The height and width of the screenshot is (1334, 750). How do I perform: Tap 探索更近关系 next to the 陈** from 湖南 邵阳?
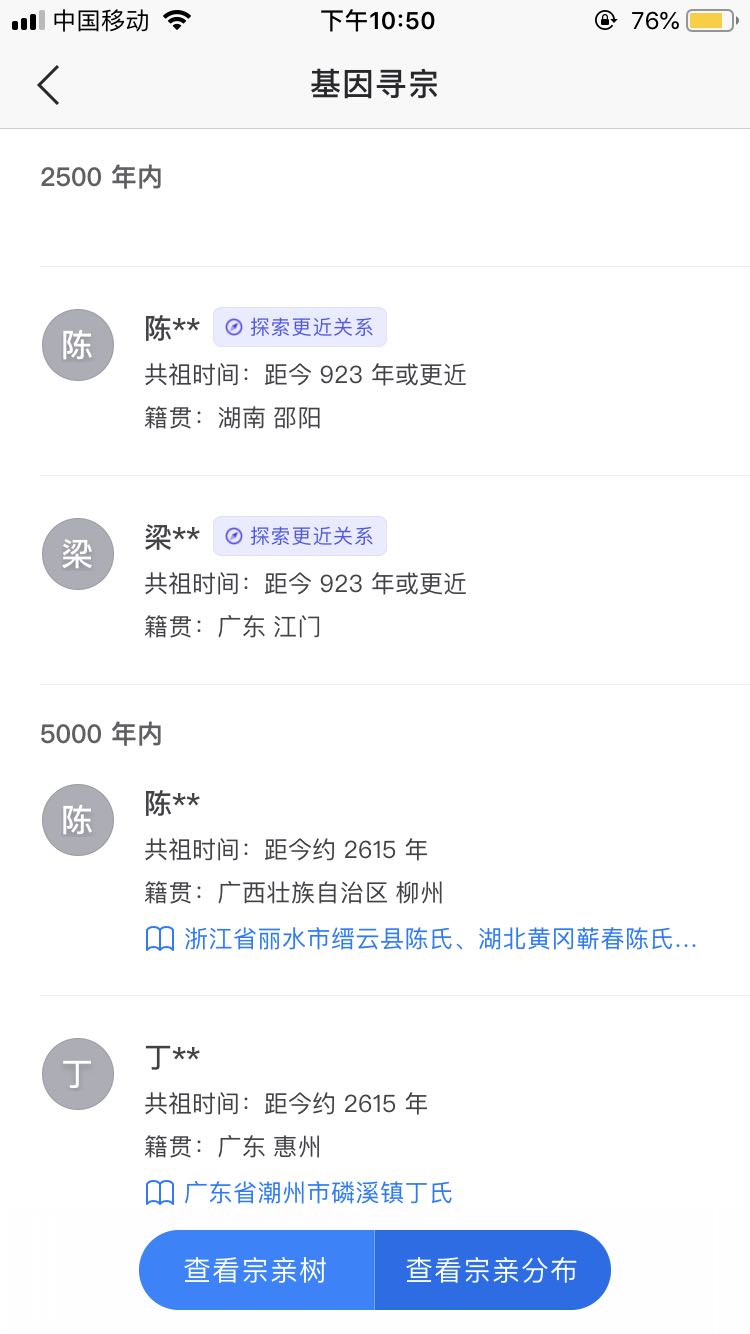pos(300,327)
